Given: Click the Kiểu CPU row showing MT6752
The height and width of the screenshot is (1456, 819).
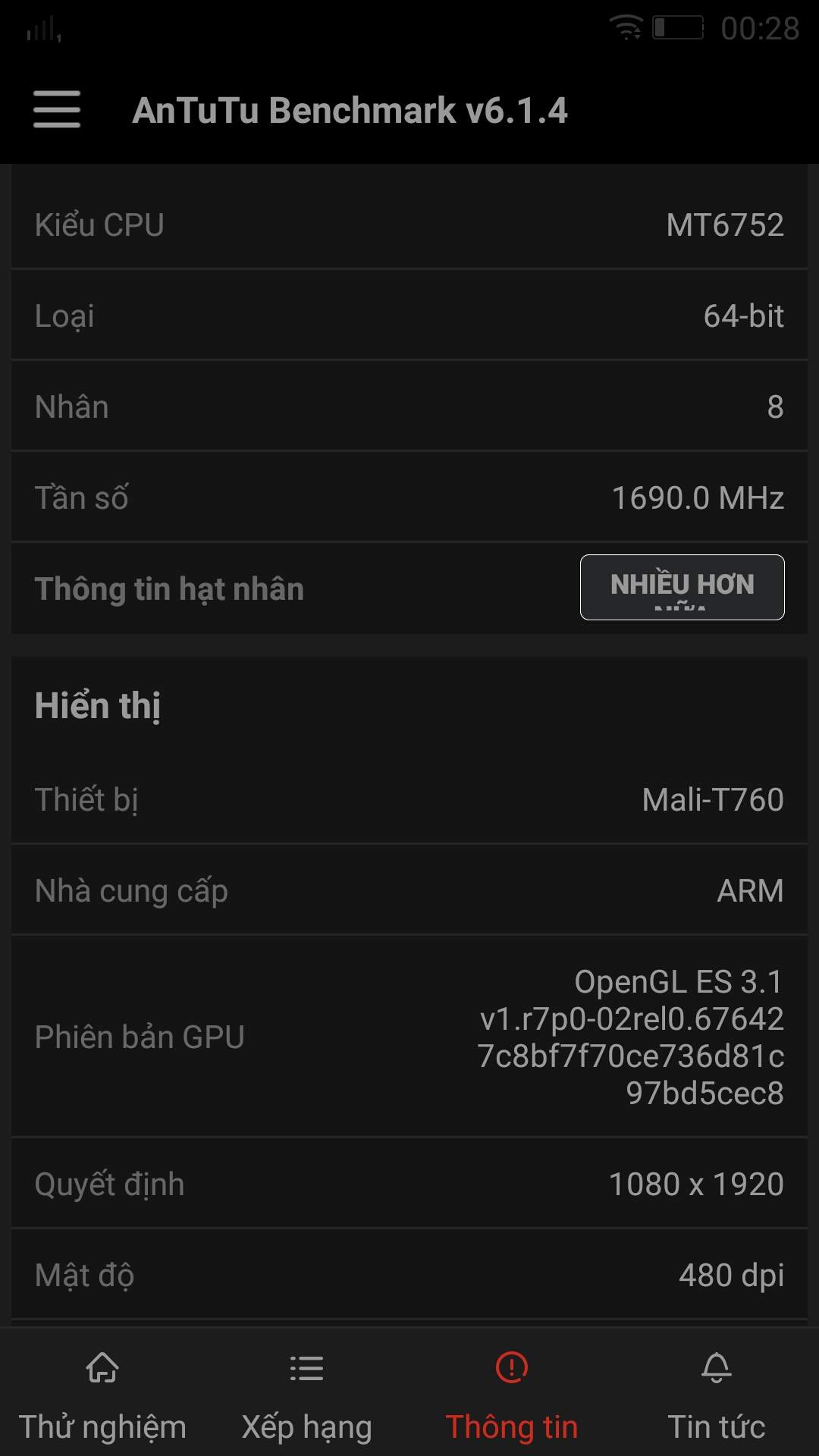Looking at the screenshot, I should 409,224.
